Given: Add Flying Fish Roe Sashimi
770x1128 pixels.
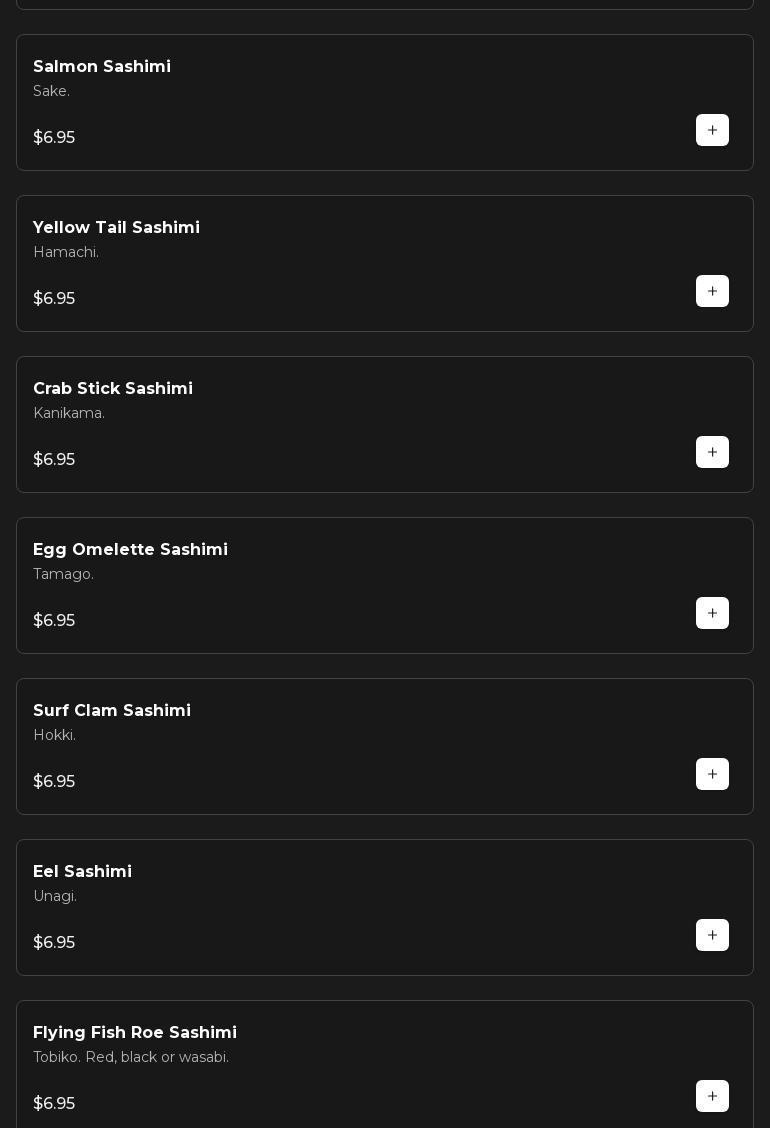Looking at the screenshot, I should [x=712, y=1096].
